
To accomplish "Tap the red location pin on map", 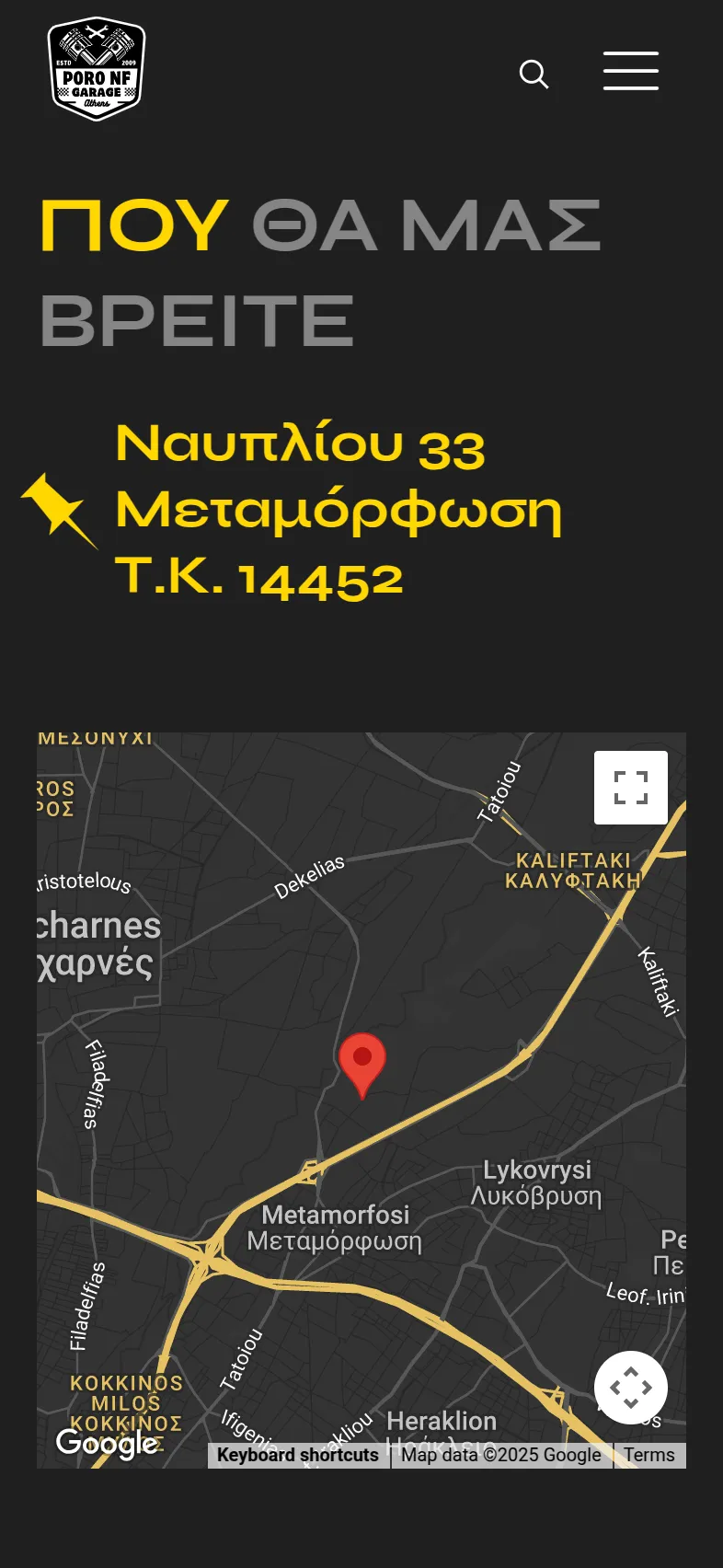I will [362, 1061].
